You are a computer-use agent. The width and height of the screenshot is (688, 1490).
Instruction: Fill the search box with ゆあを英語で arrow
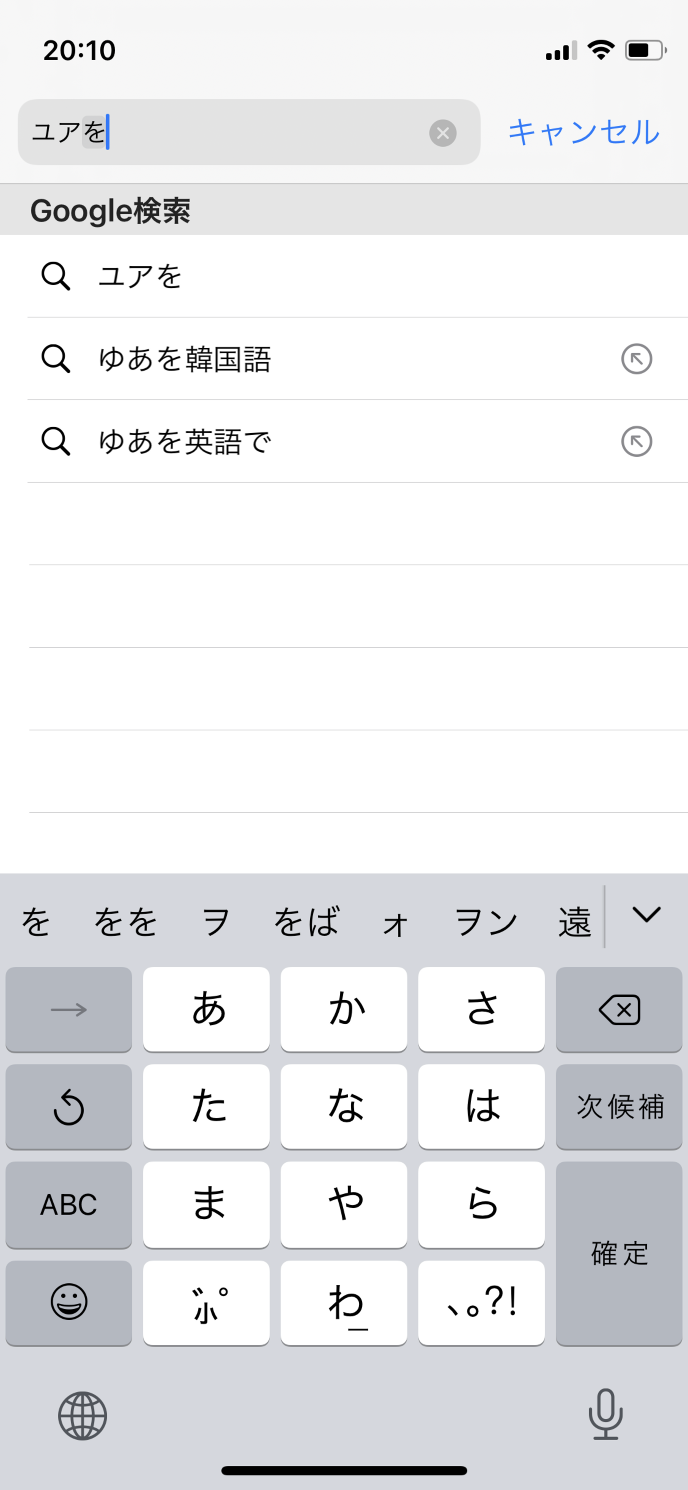637,441
